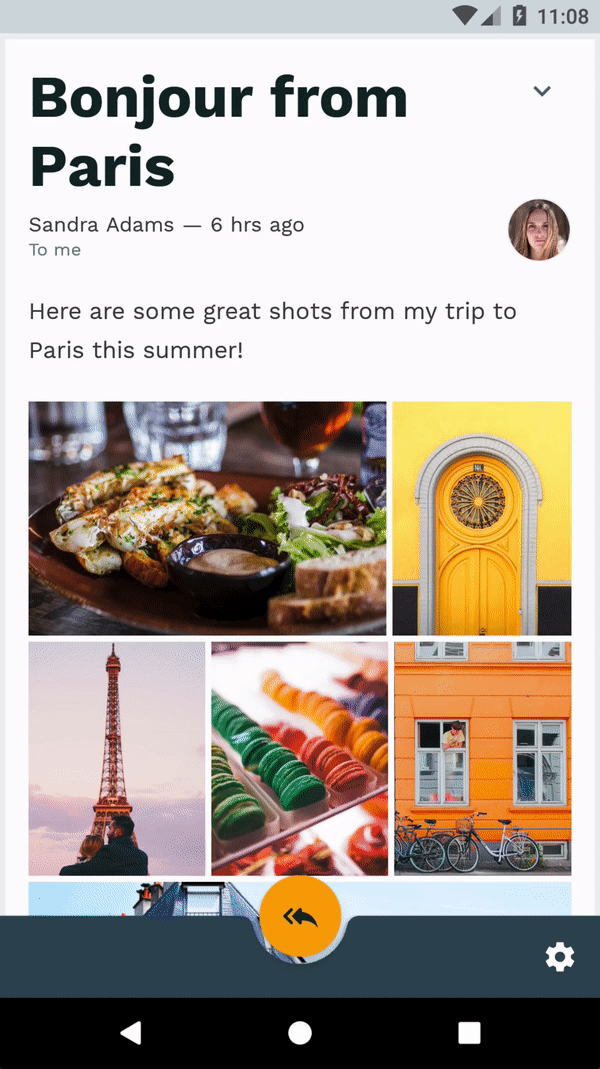Open the food platter photo
This screenshot has width=600, height=1069.
pyautogui.click(x=207, y=518)
